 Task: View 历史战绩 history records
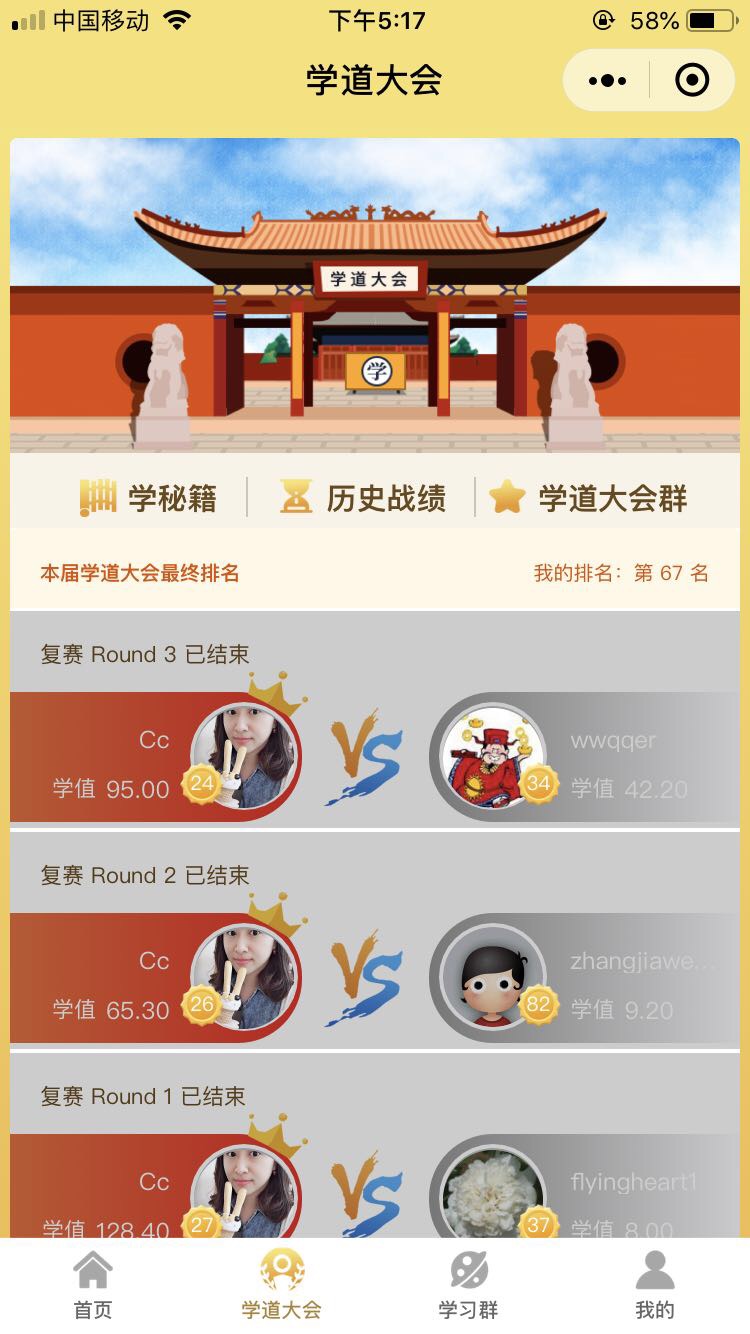pos(363,497)
